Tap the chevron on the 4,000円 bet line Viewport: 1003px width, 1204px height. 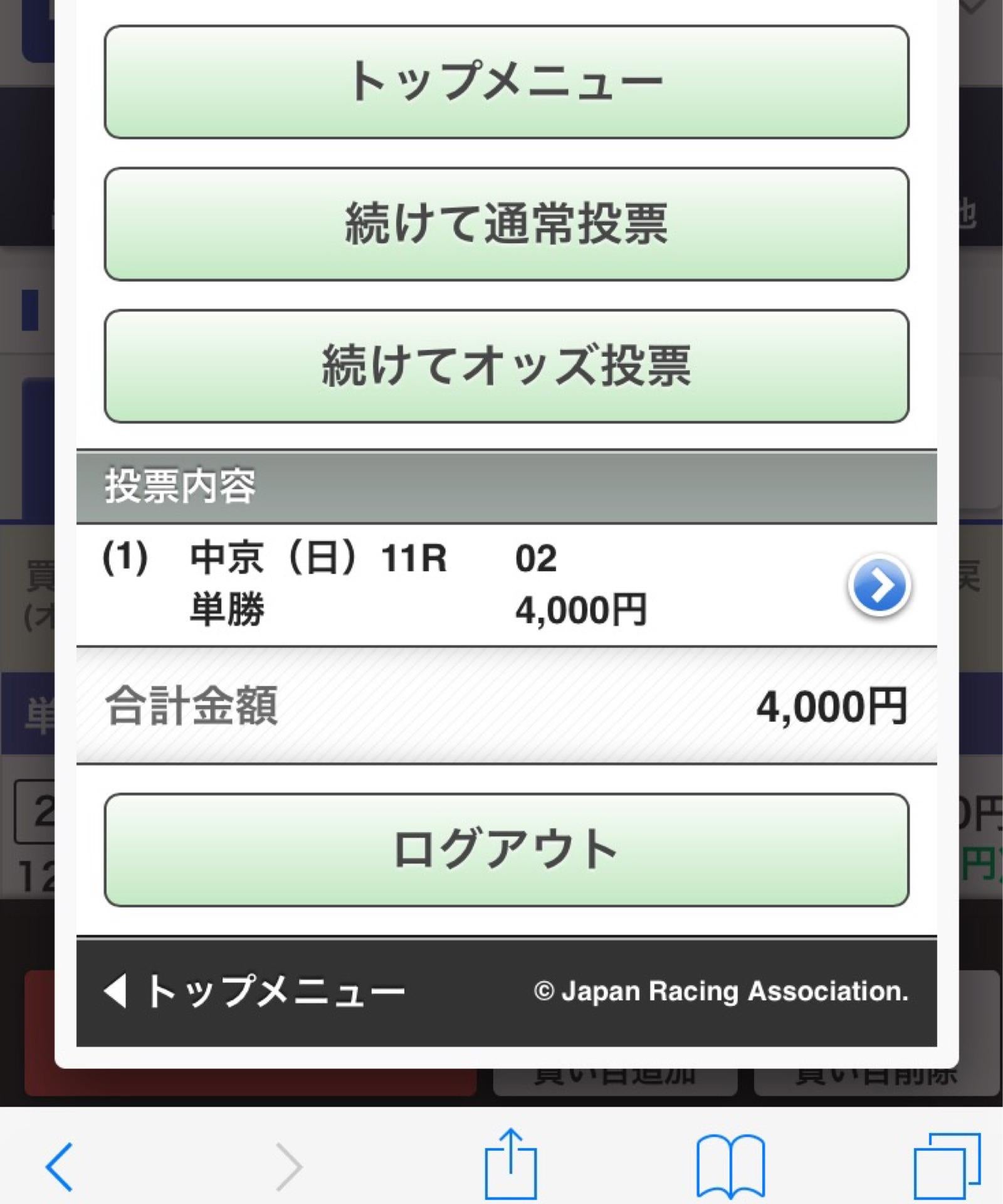click(880, 586)
